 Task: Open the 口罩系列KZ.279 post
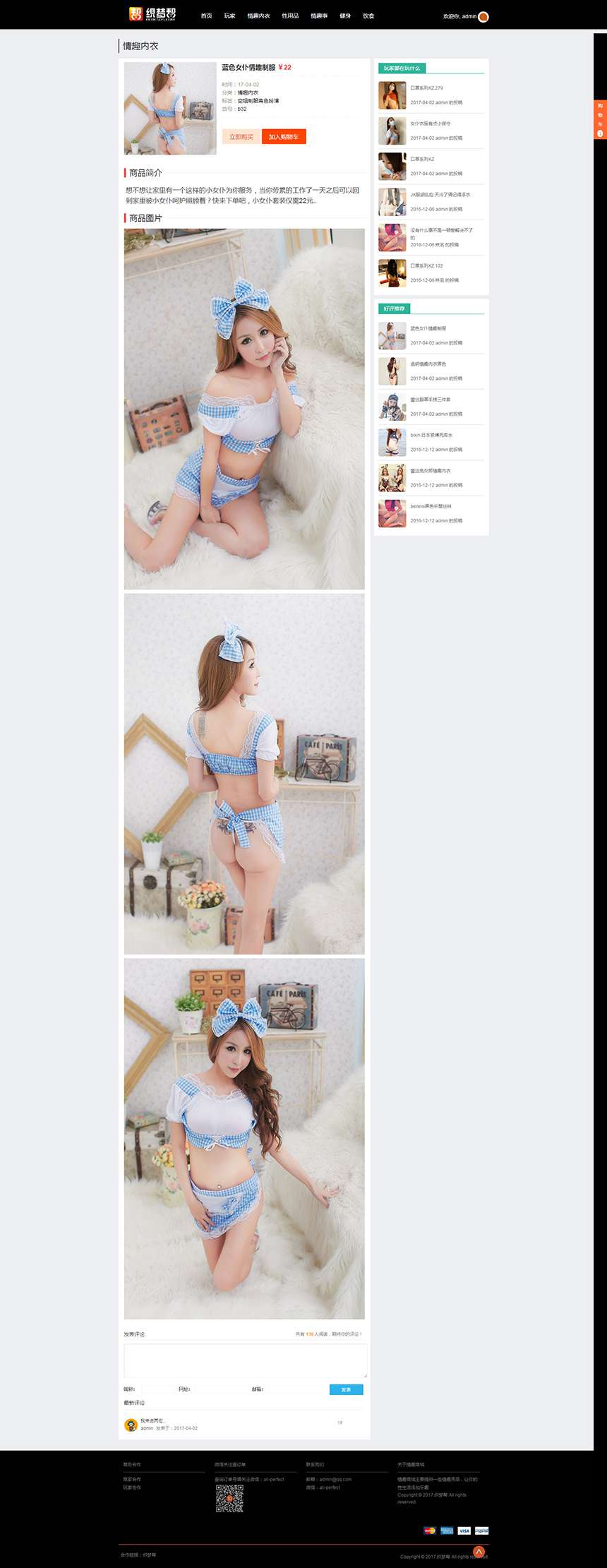[x=427, y=88]
